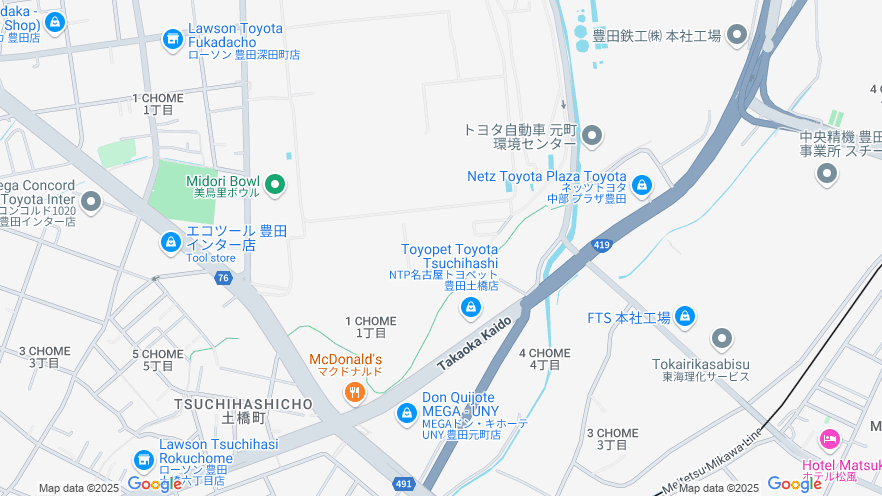Tap the エコツール 豊田インター店 tool store pin
This screenshot has width=882, height=496.
click(171, 242)
